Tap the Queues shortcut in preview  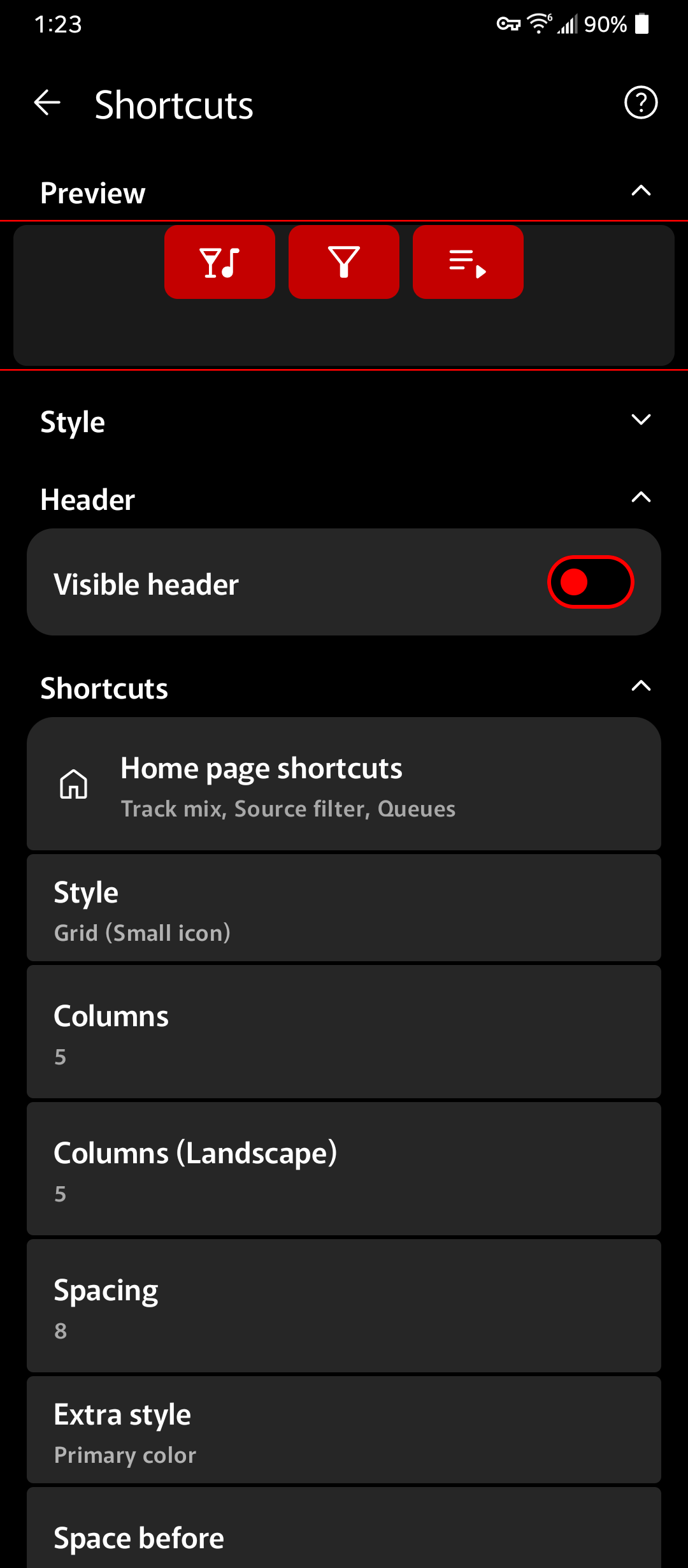point(468,262)
